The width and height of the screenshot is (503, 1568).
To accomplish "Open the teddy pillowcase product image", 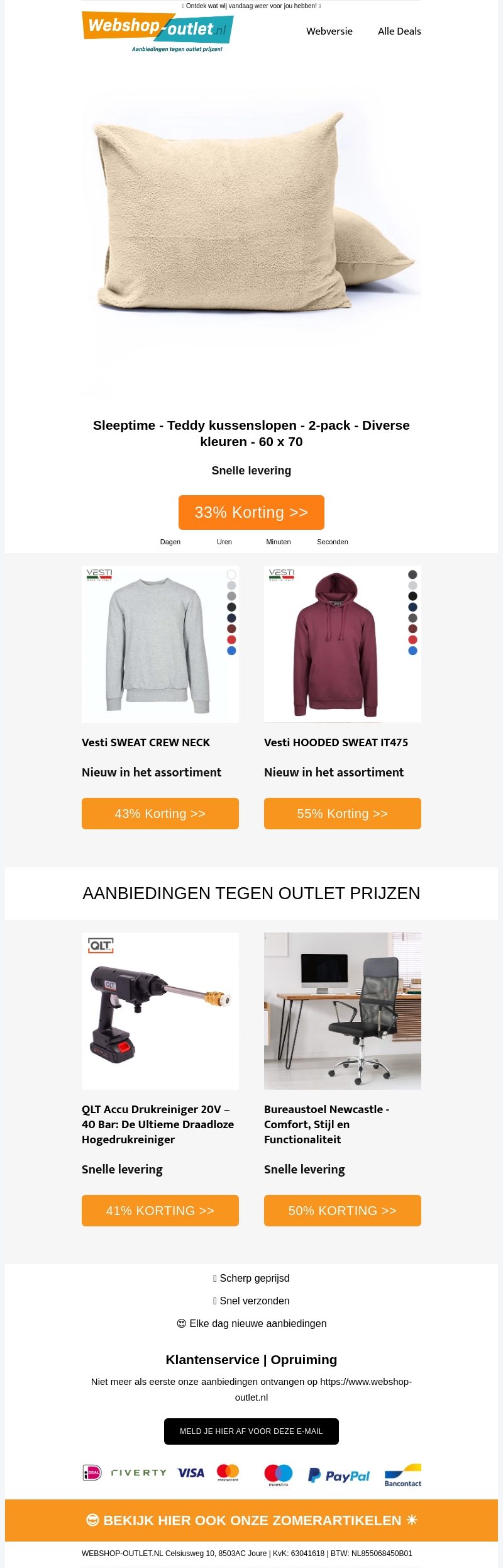I will point(251,239).
